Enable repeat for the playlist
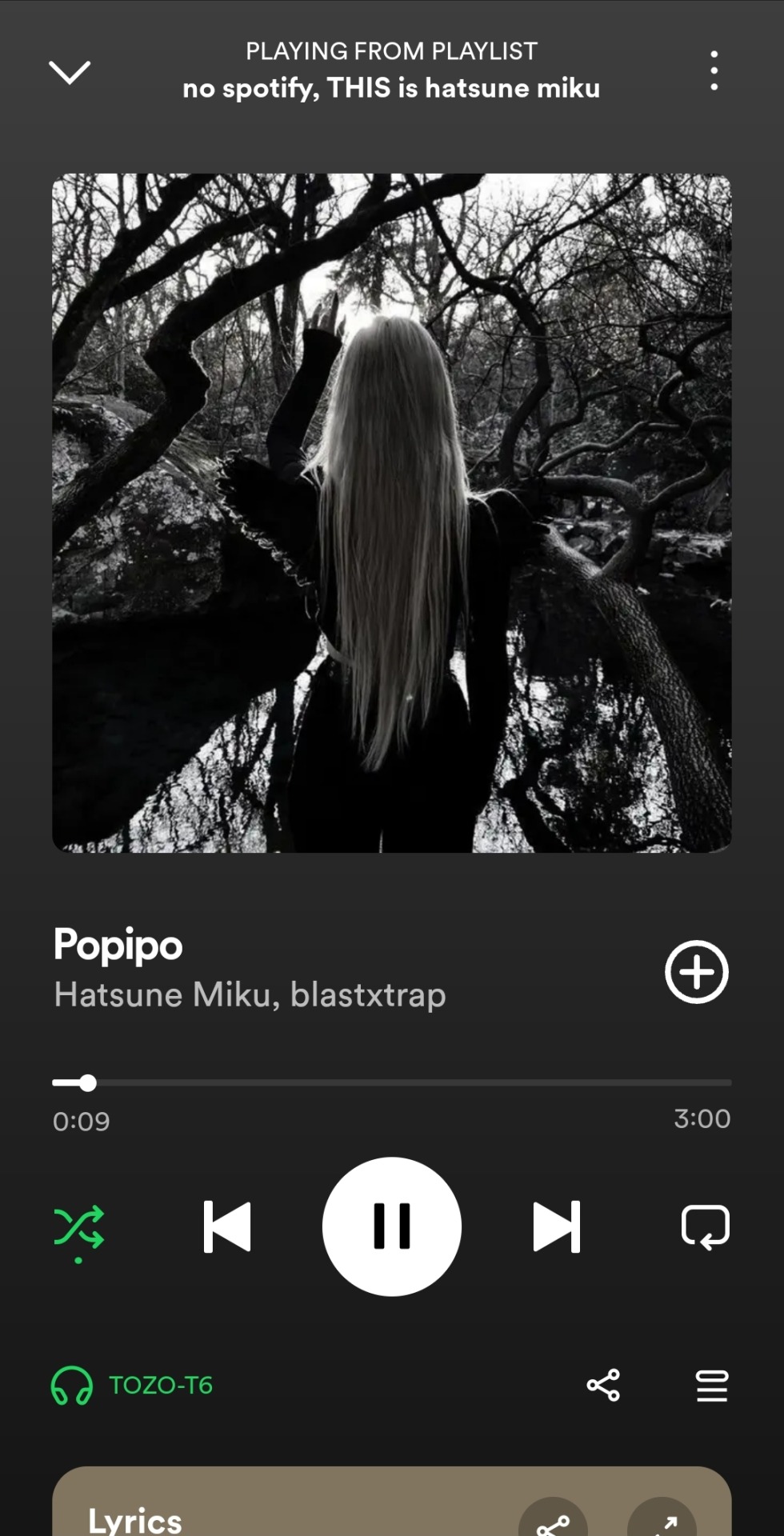The image size is (784, 1536). click(x=705, y=1226)
